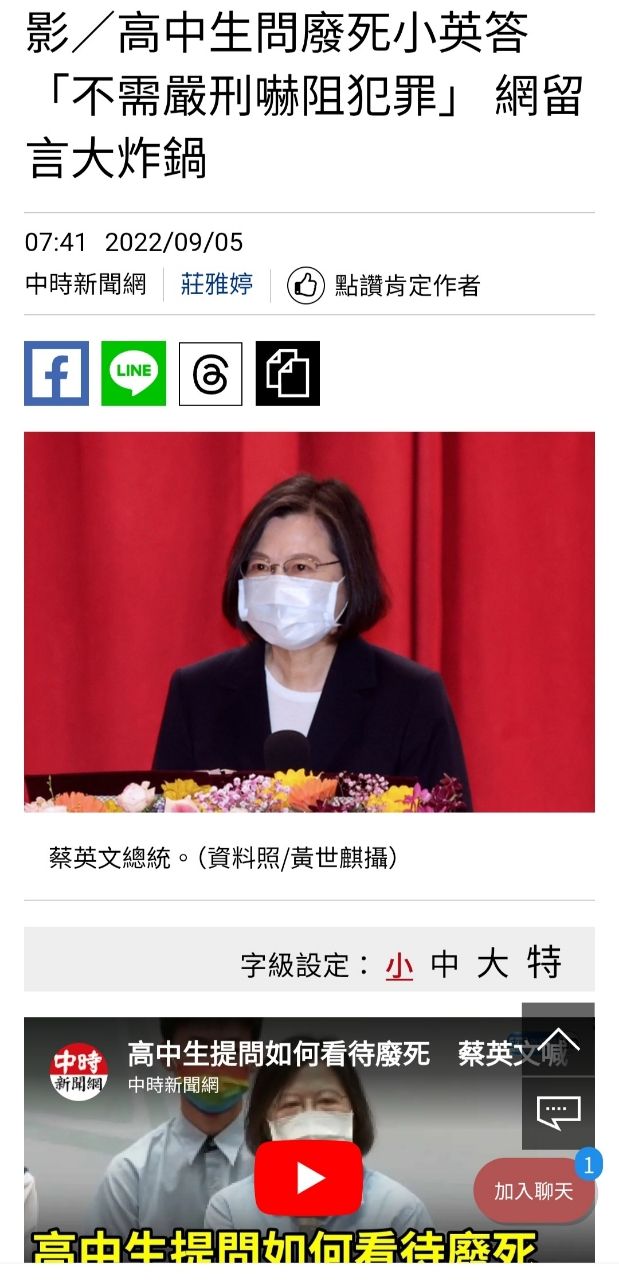
Task: Set font size to 小
Action: [x=399, y=964]
